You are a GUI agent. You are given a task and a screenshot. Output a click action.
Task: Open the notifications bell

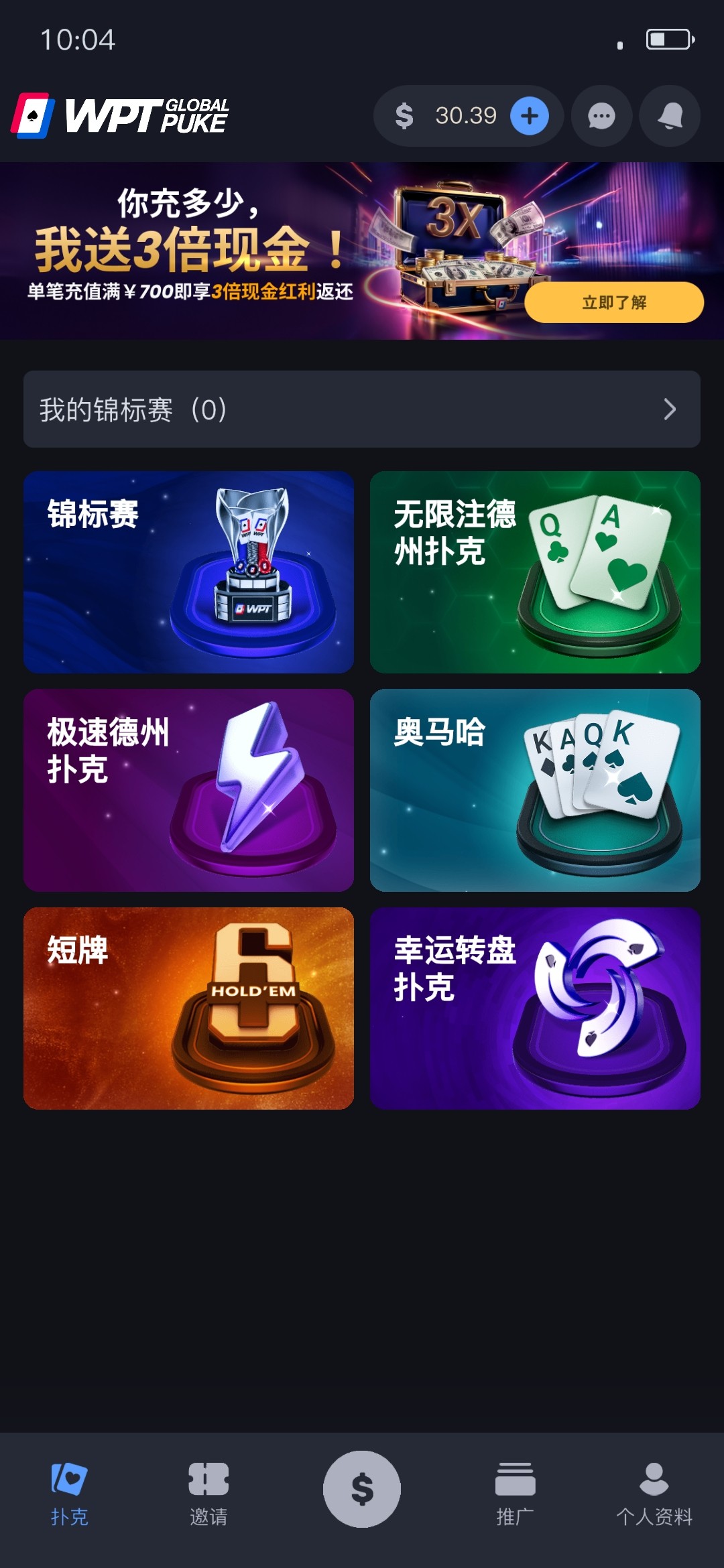click(670, 116)
